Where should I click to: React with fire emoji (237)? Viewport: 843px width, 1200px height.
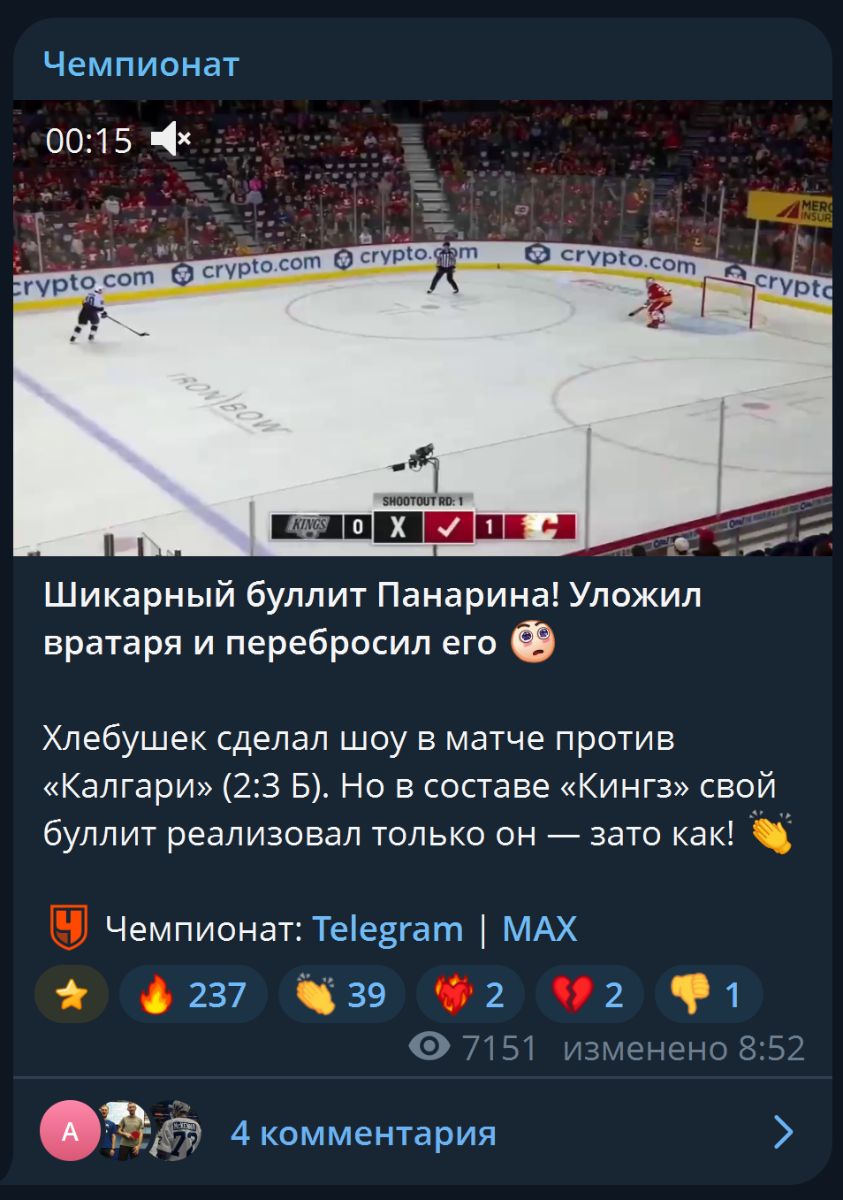(193, 995)
